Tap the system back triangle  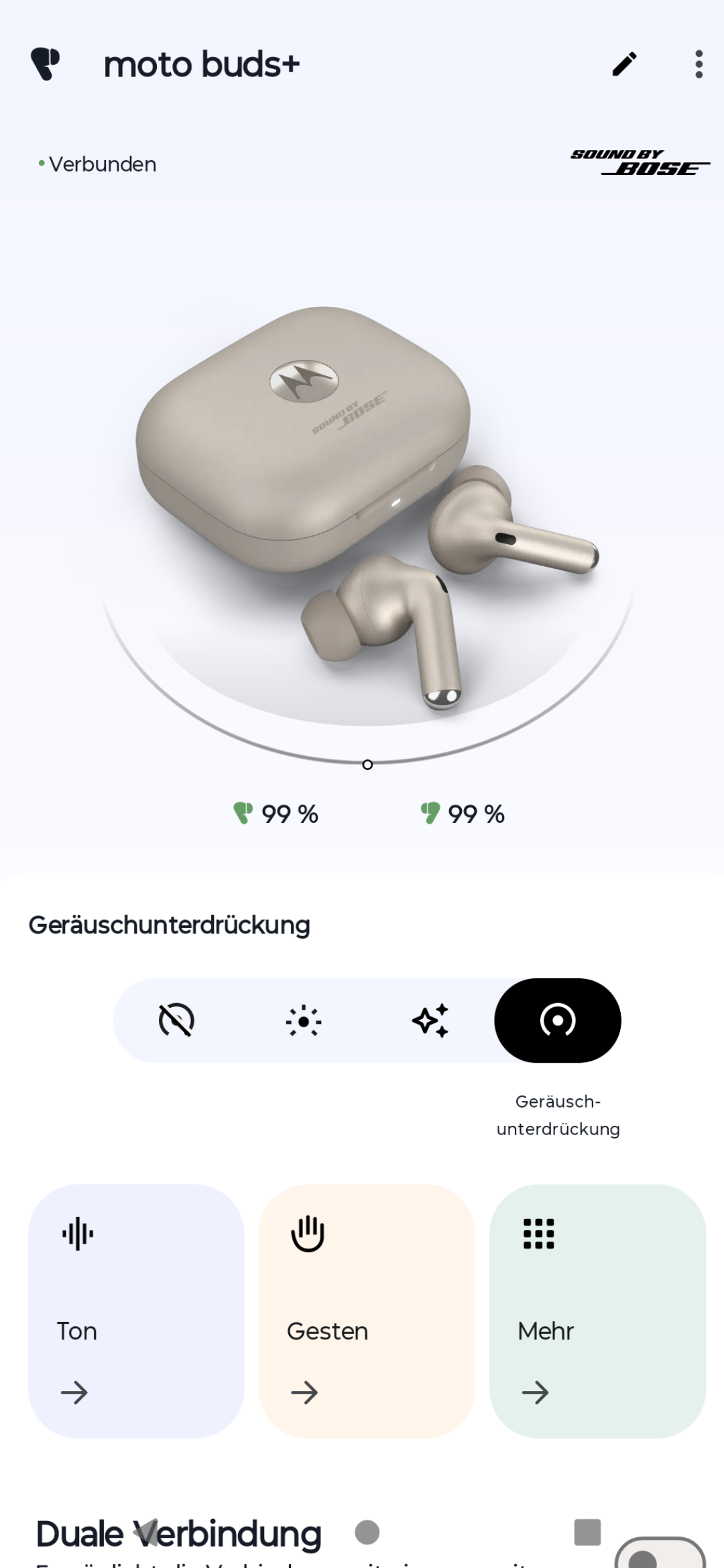[x=145, y=1532]
